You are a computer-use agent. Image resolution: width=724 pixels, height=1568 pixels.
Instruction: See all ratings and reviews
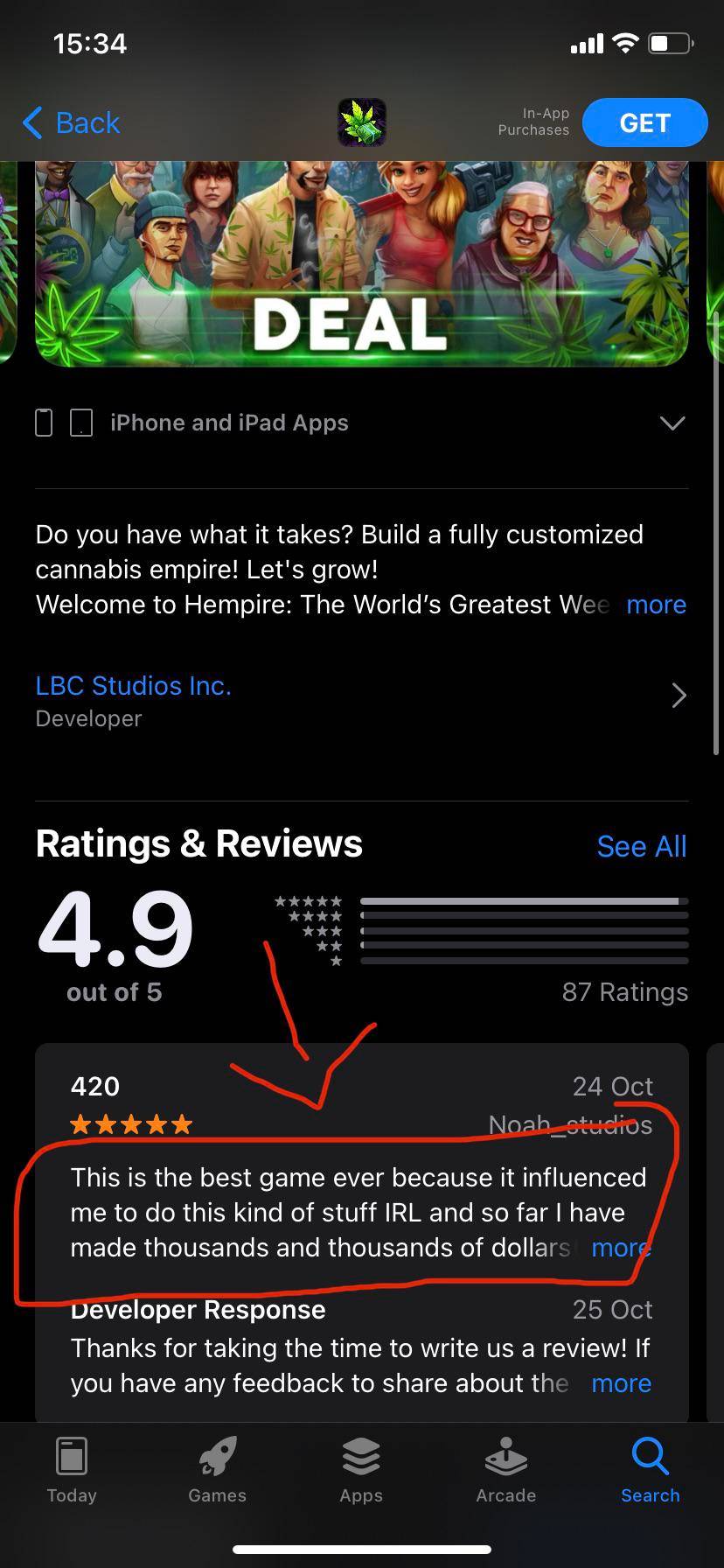pos(641,846)
